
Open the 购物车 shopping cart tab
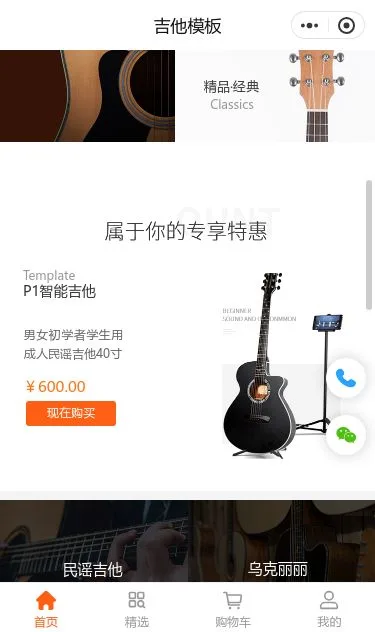(233, 609)
